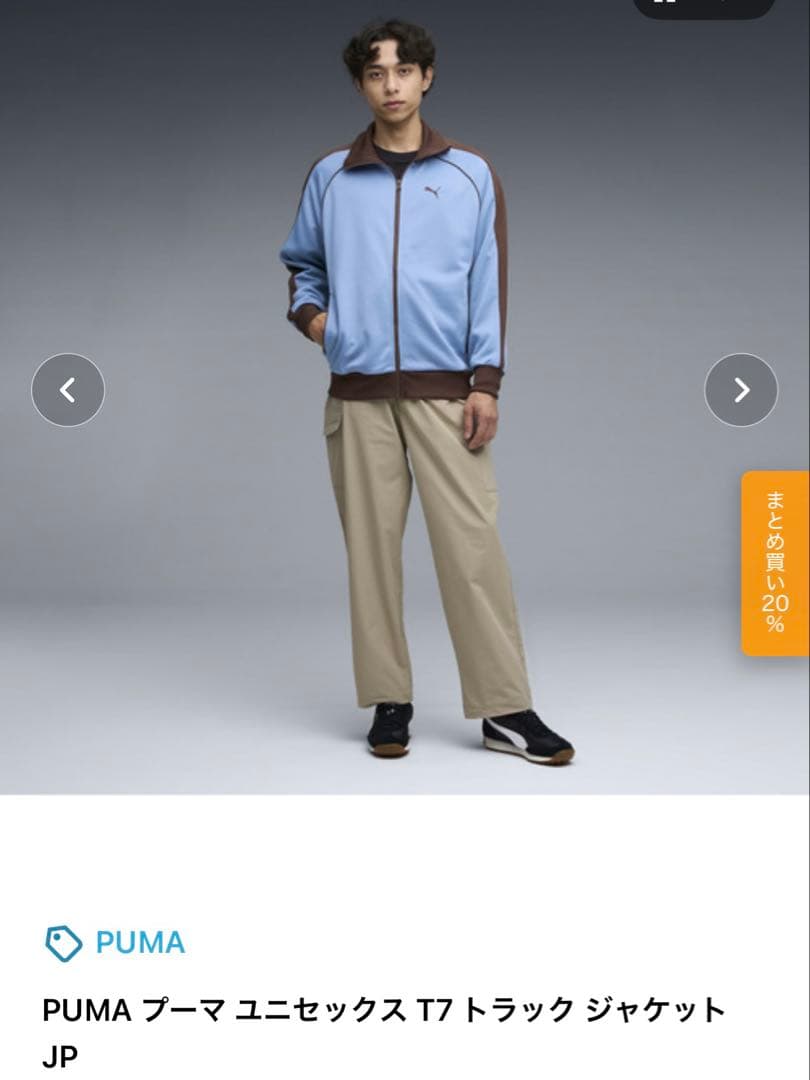Select the white circle holding the left arrow

[68, 389]
